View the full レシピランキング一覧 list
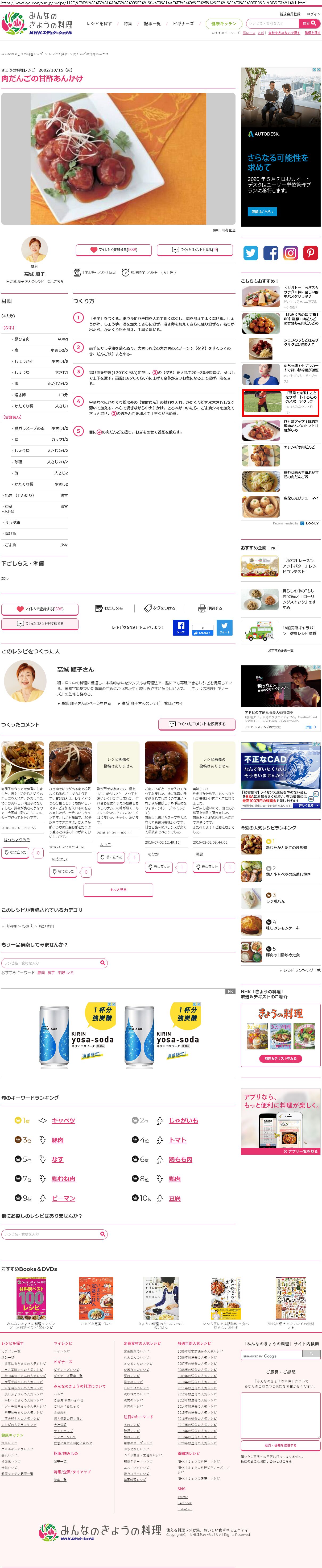Image resolution: width=322 pixels, height=1568 pixels. point(301,970)
